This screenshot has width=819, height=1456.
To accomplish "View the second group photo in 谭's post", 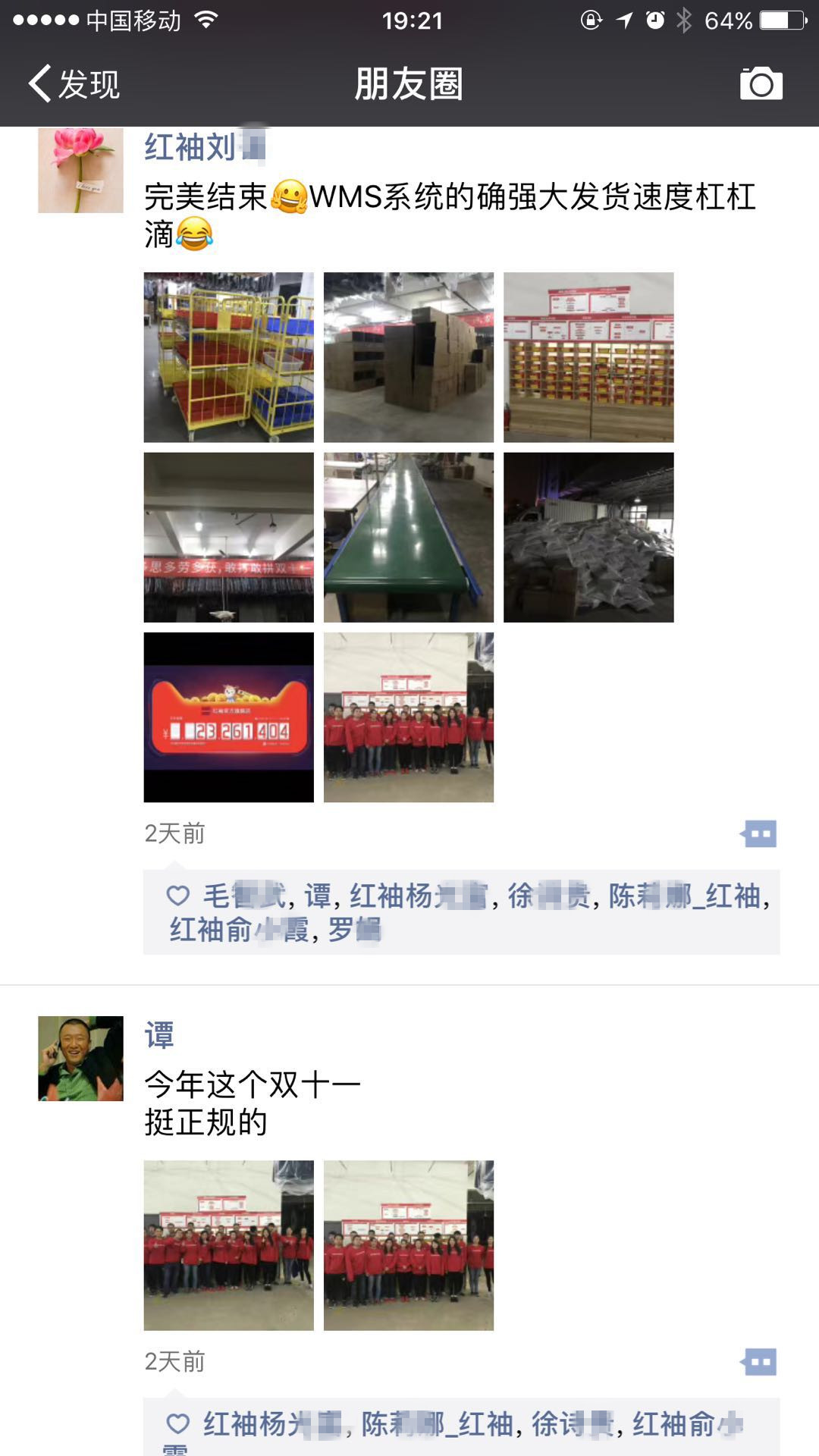I will pyautogui.click(x=408, y=1245).
